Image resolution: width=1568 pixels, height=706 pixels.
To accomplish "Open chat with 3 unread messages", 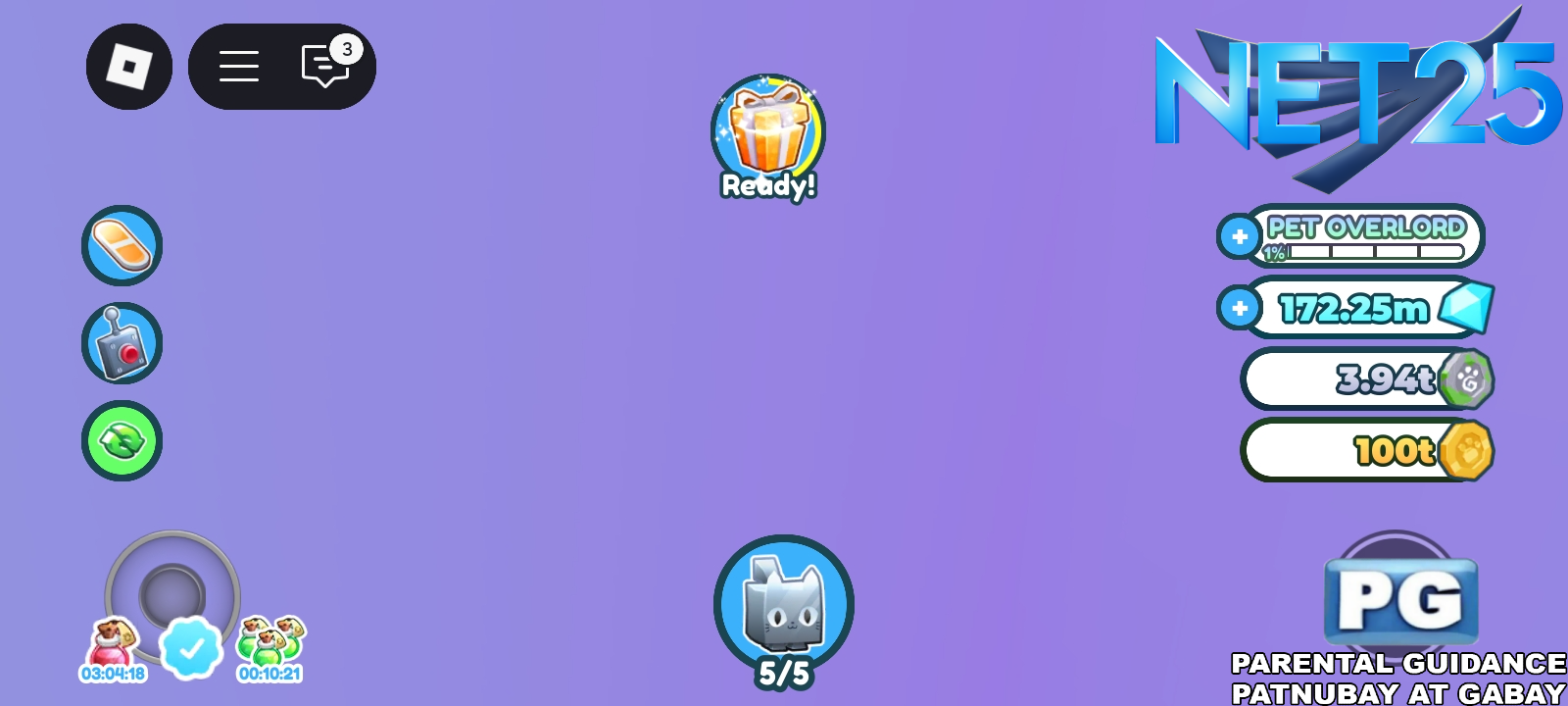I will (x=326, y=67).
